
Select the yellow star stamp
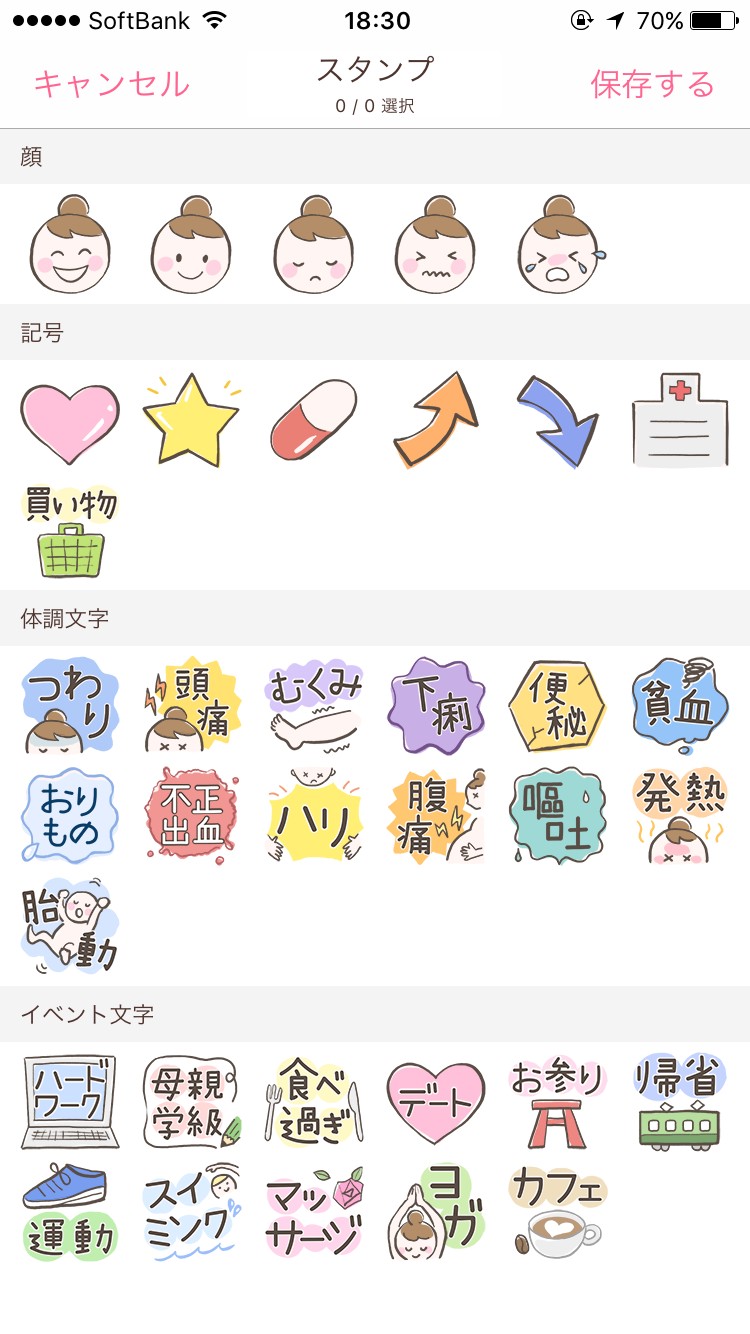pos(192,421)
